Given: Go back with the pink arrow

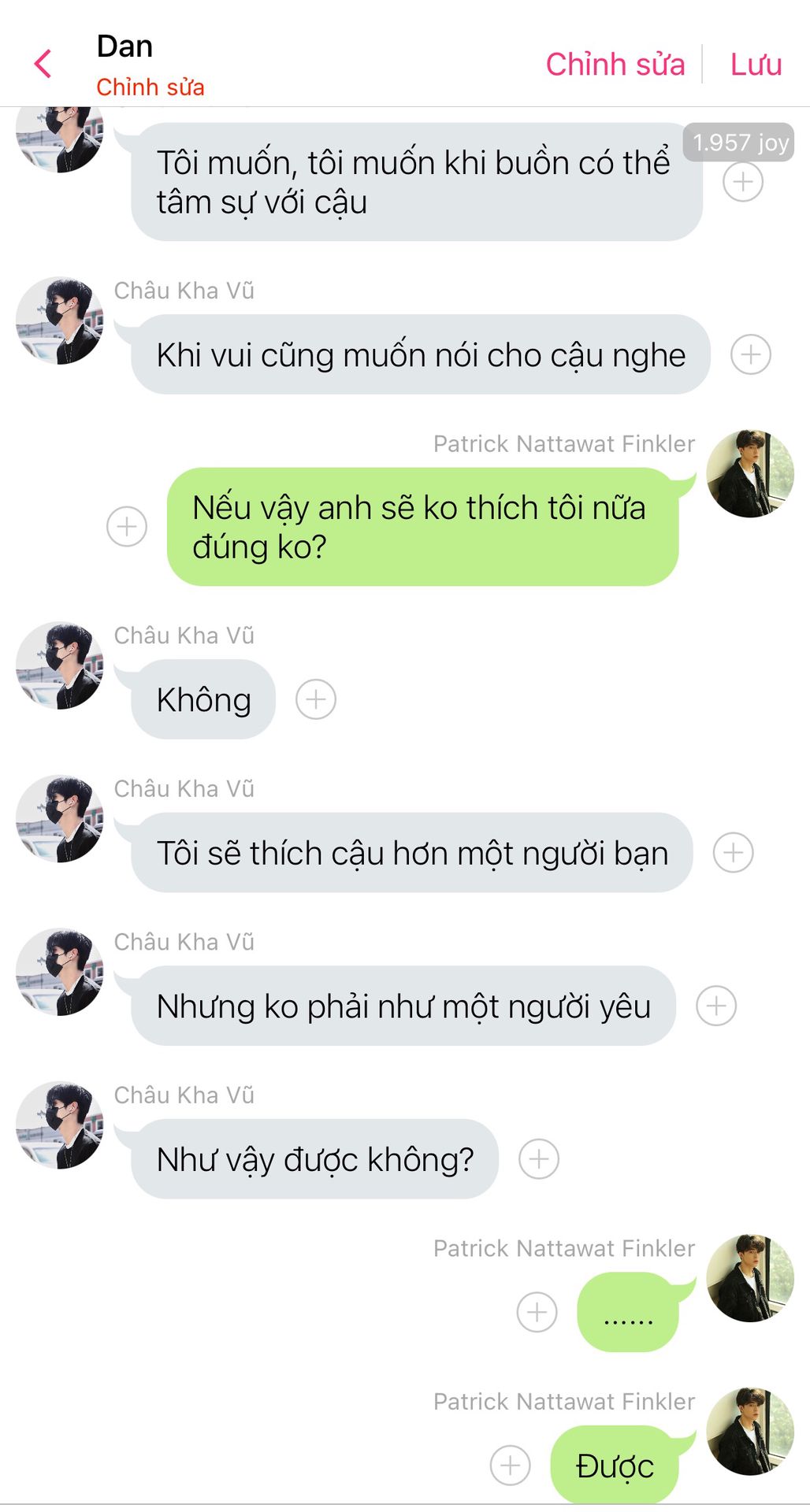Looking at the screenshot, I should [x=43, y=64].
